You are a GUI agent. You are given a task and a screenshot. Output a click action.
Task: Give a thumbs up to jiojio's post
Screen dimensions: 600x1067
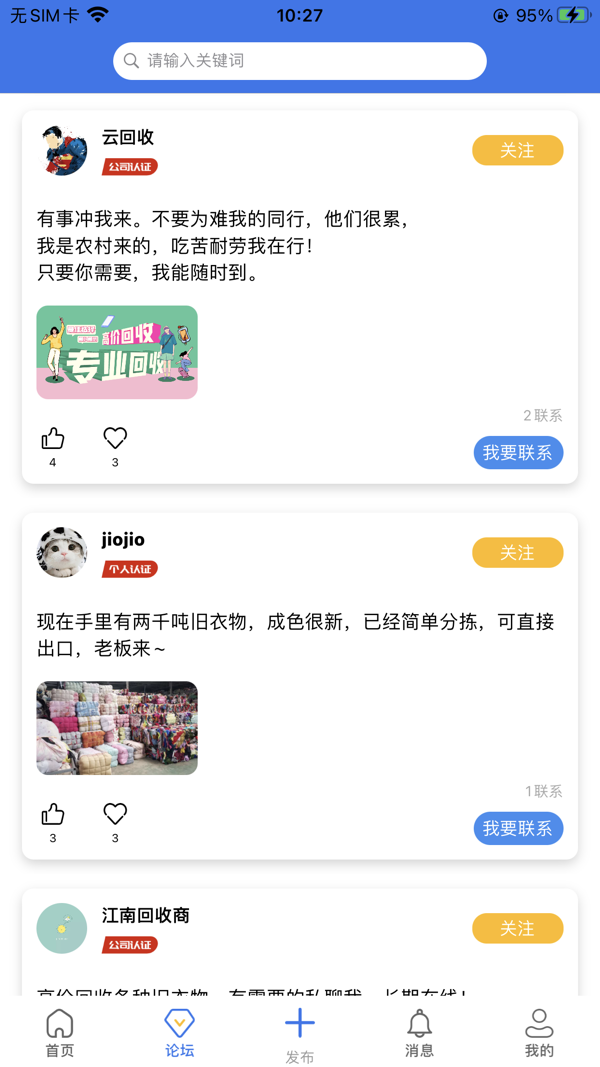click(53, 815)
